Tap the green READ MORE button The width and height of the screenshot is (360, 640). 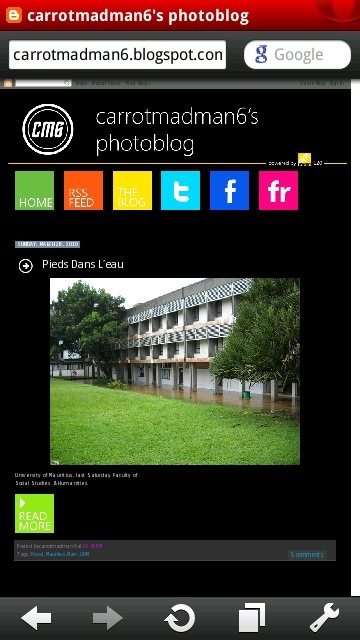[x=34, y=513]
